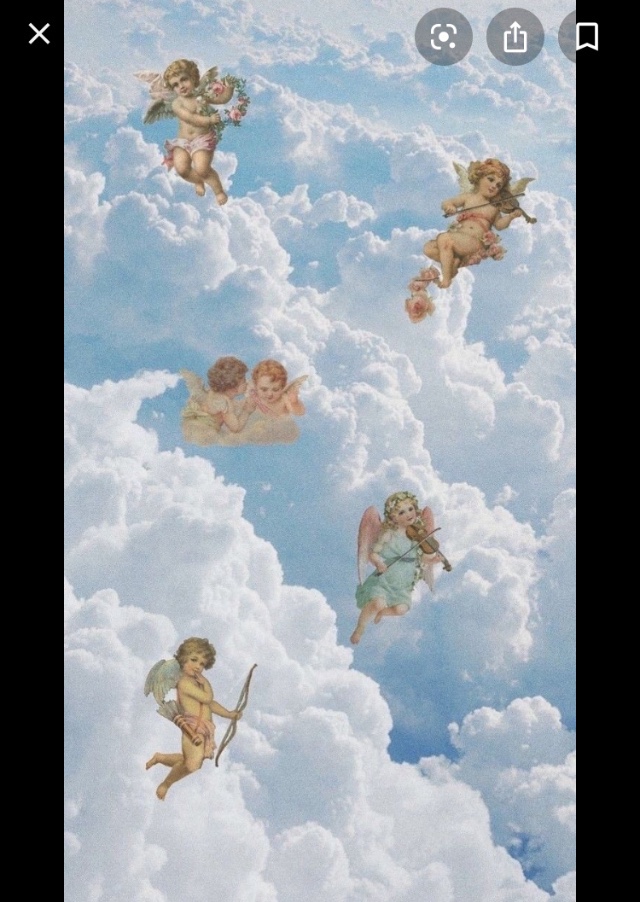
Task: Share this image
Action: 515,37
